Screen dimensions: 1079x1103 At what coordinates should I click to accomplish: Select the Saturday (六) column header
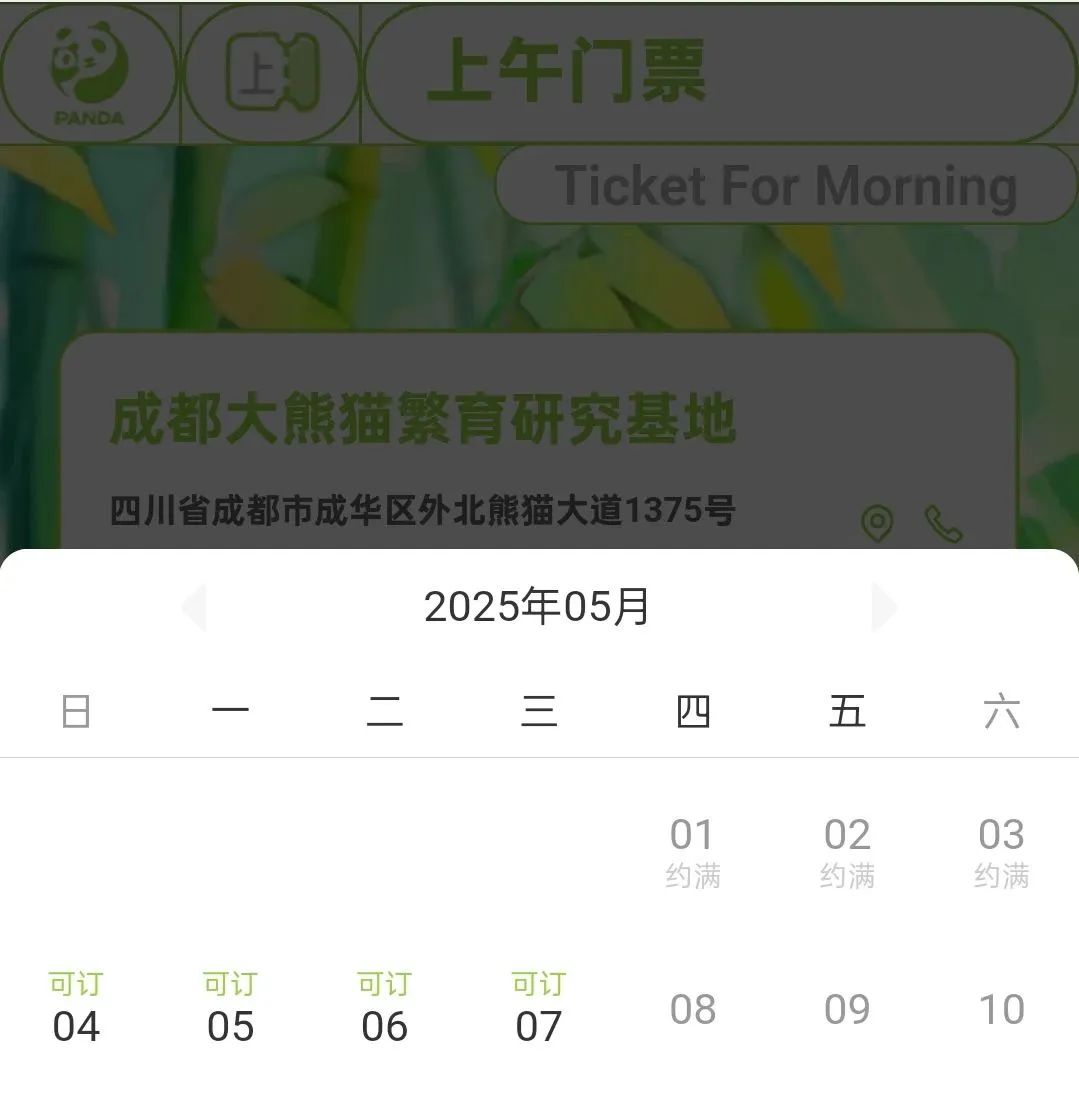1002,711
